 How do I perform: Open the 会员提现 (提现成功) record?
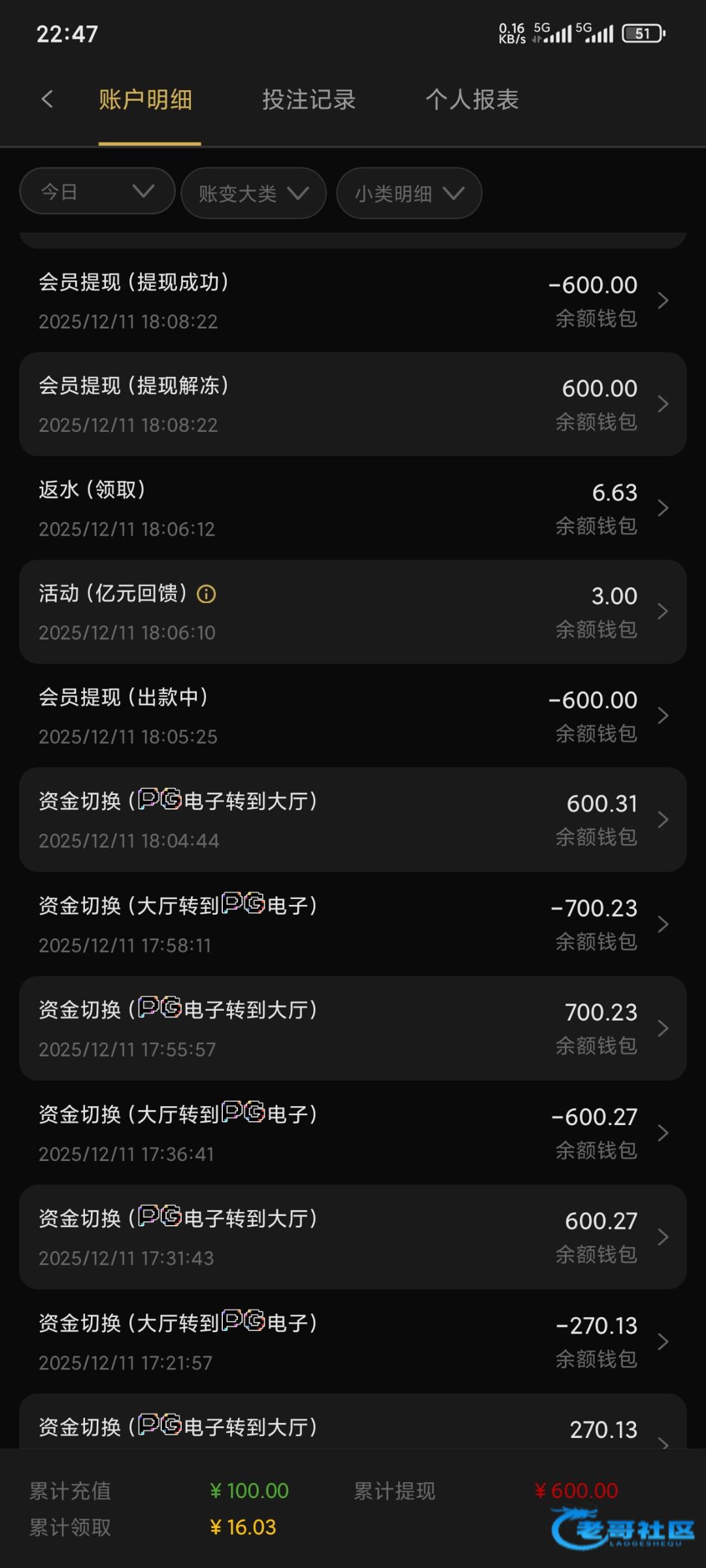pyautogui.click(x=353, y=301)
